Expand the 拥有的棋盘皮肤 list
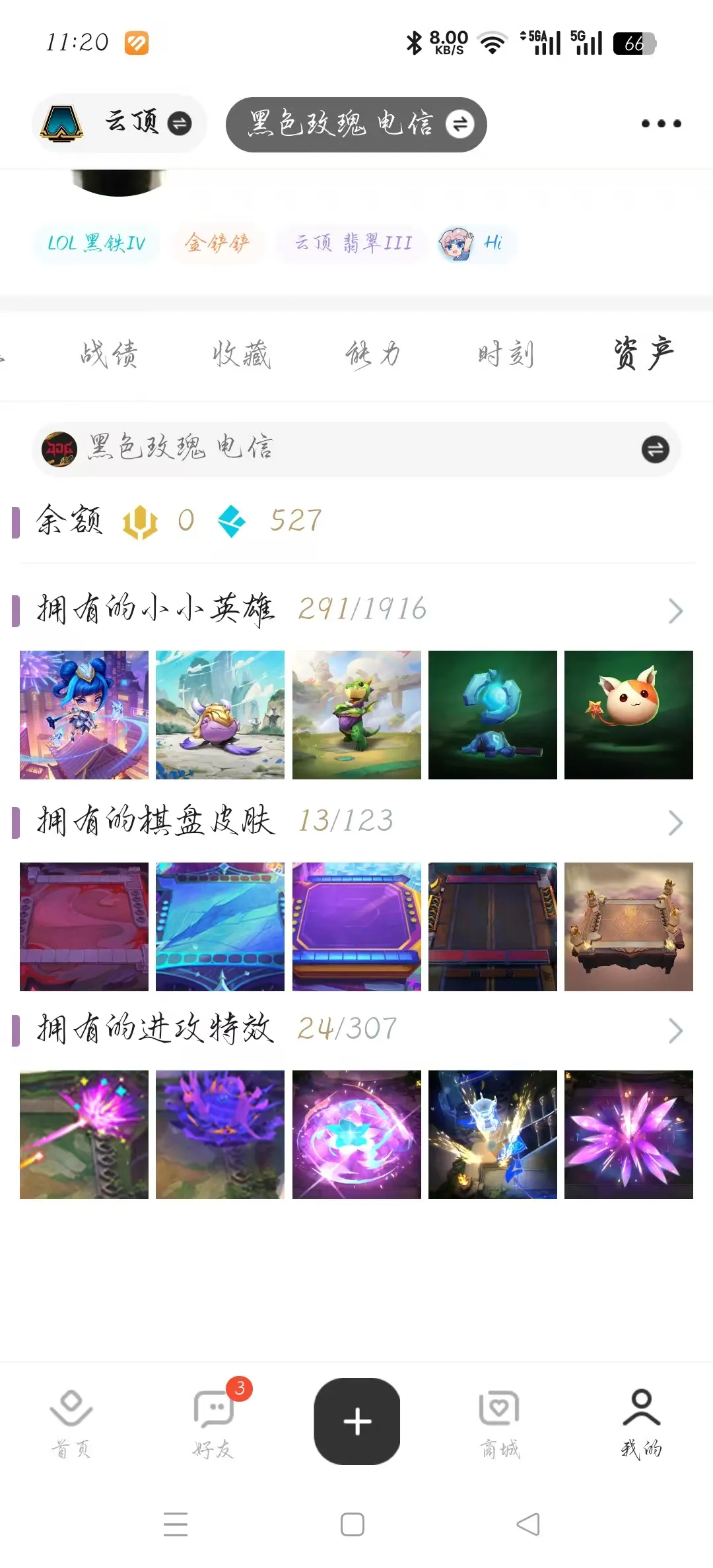Image resolution: width=713 pixels, height=1568 pixels. pyautogui.click(x=675, y=822)
